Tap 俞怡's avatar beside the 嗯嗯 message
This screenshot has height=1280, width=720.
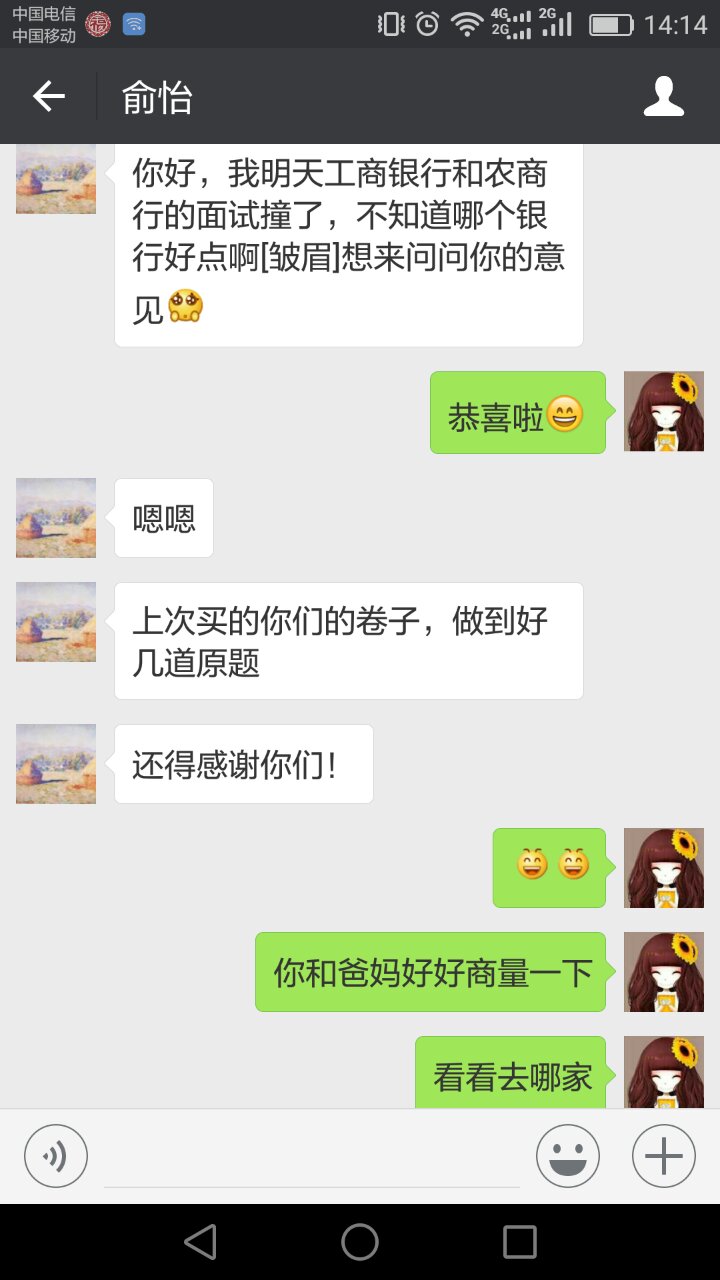pos(56,518)
